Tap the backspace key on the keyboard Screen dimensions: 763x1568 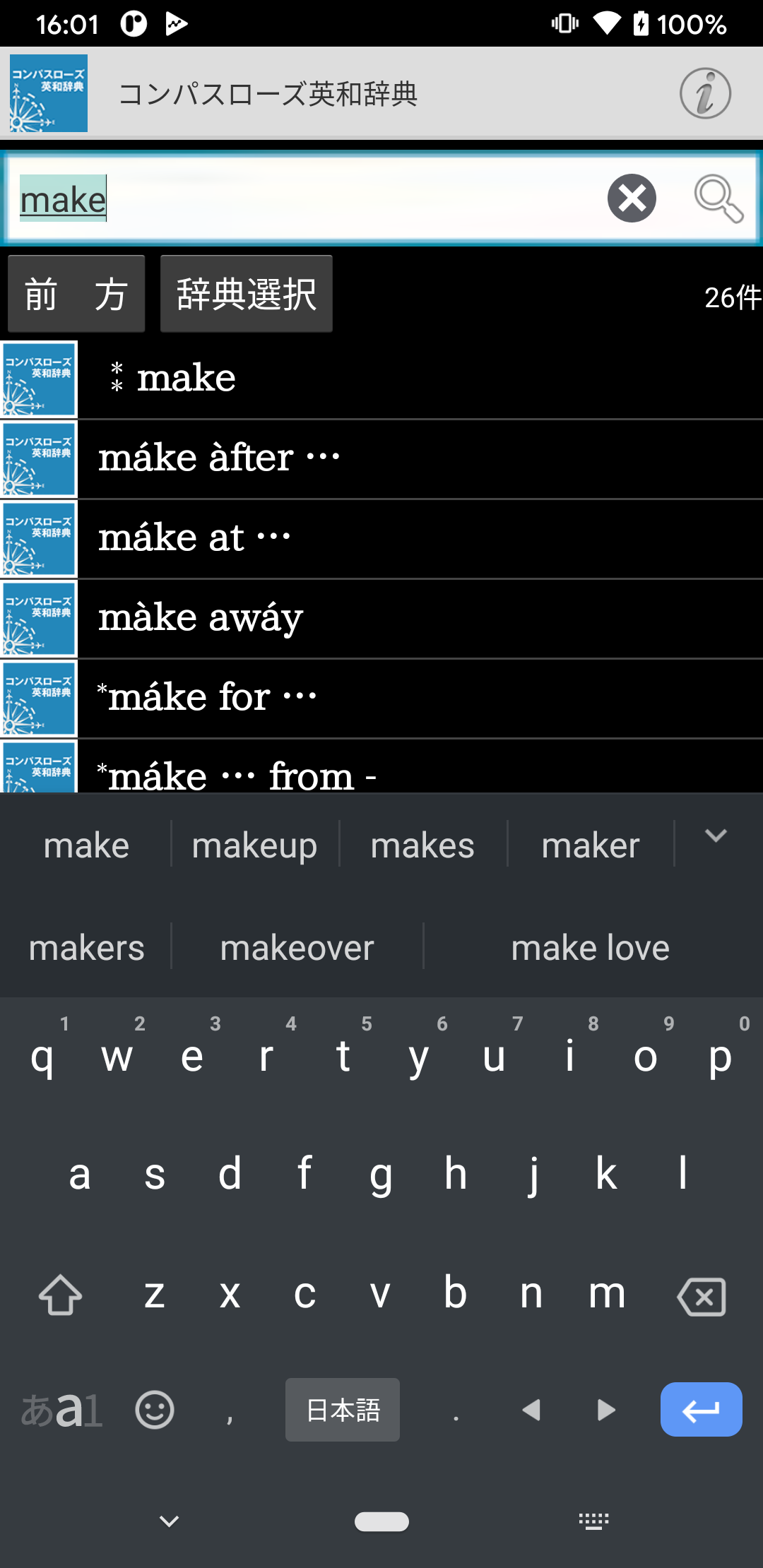[x=701, y=1297]
